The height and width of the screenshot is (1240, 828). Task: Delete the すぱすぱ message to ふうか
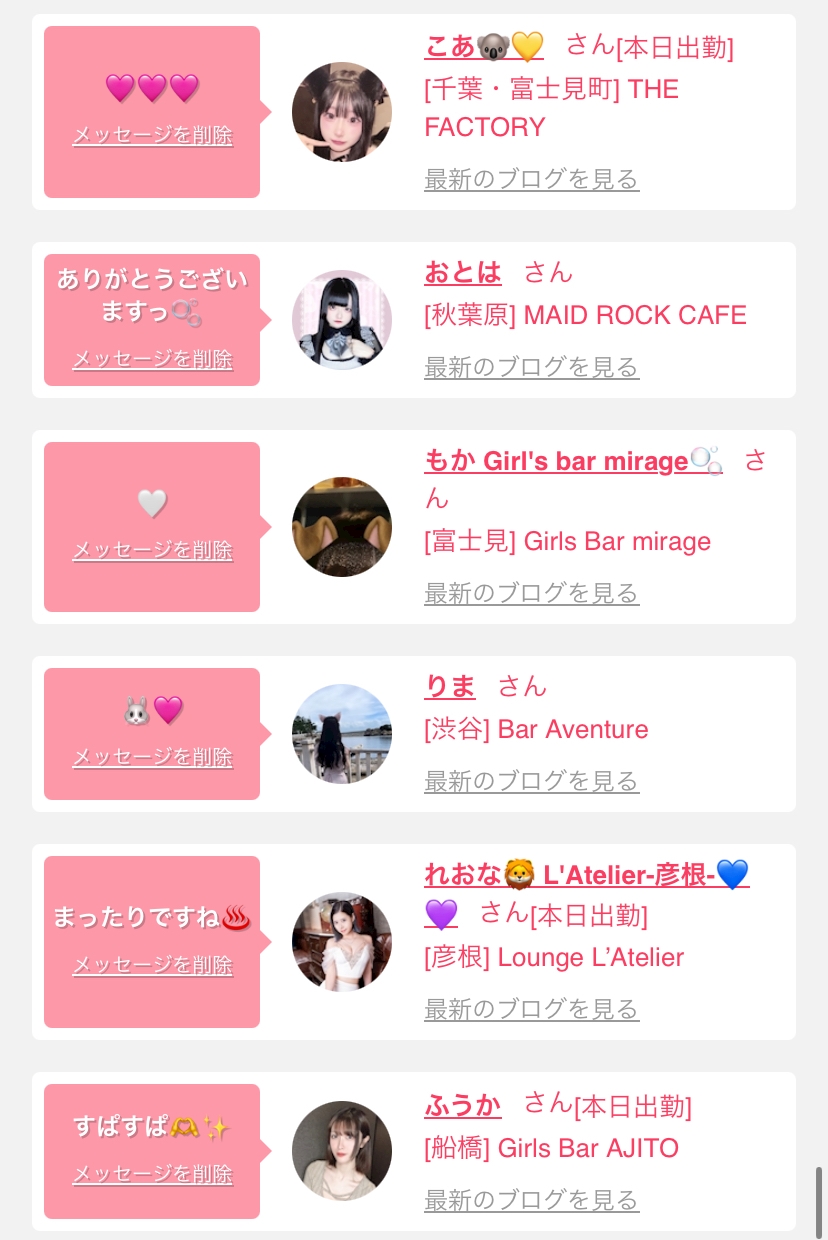(x=152, y=1174)
